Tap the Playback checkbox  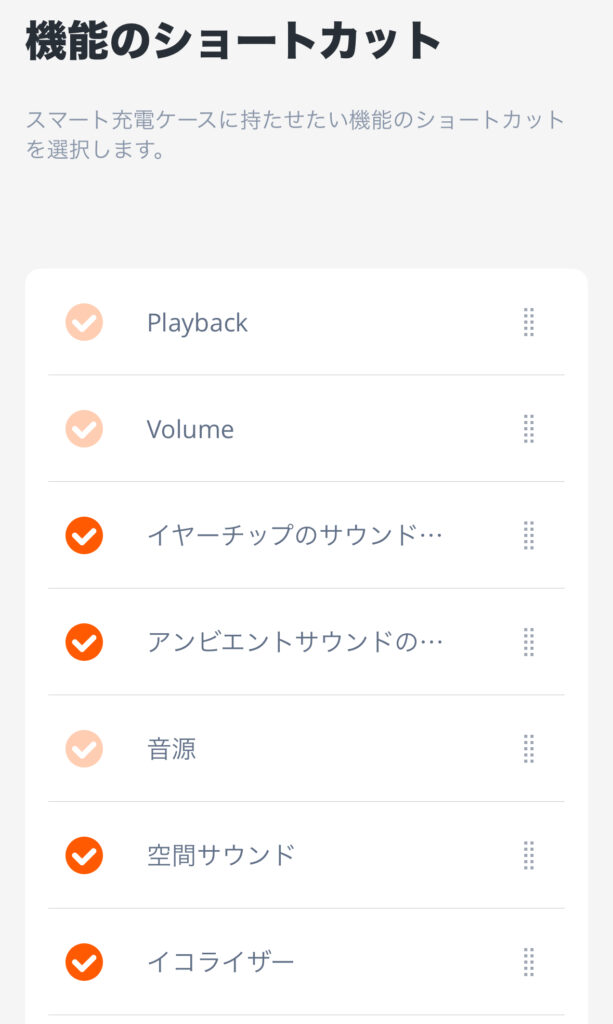pos(84,322)
